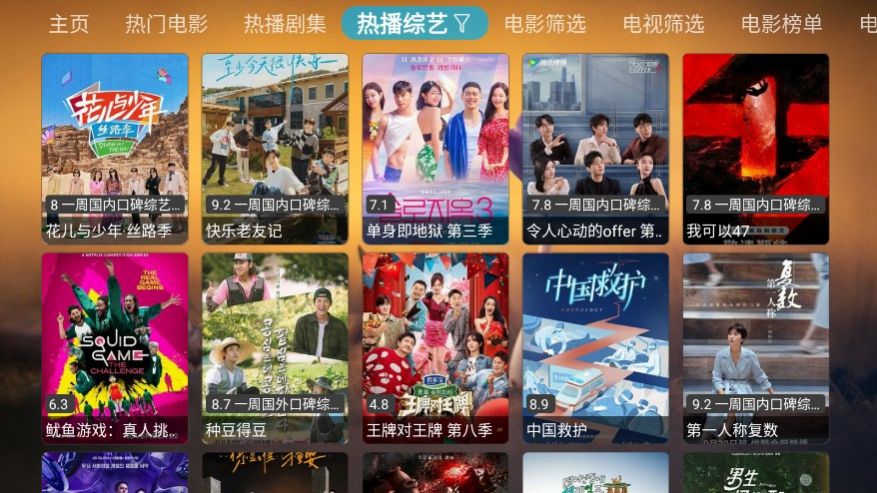The image size is (877, 493).
Task: Open the 热播剧集 tab
Action: tap(285, 24)
